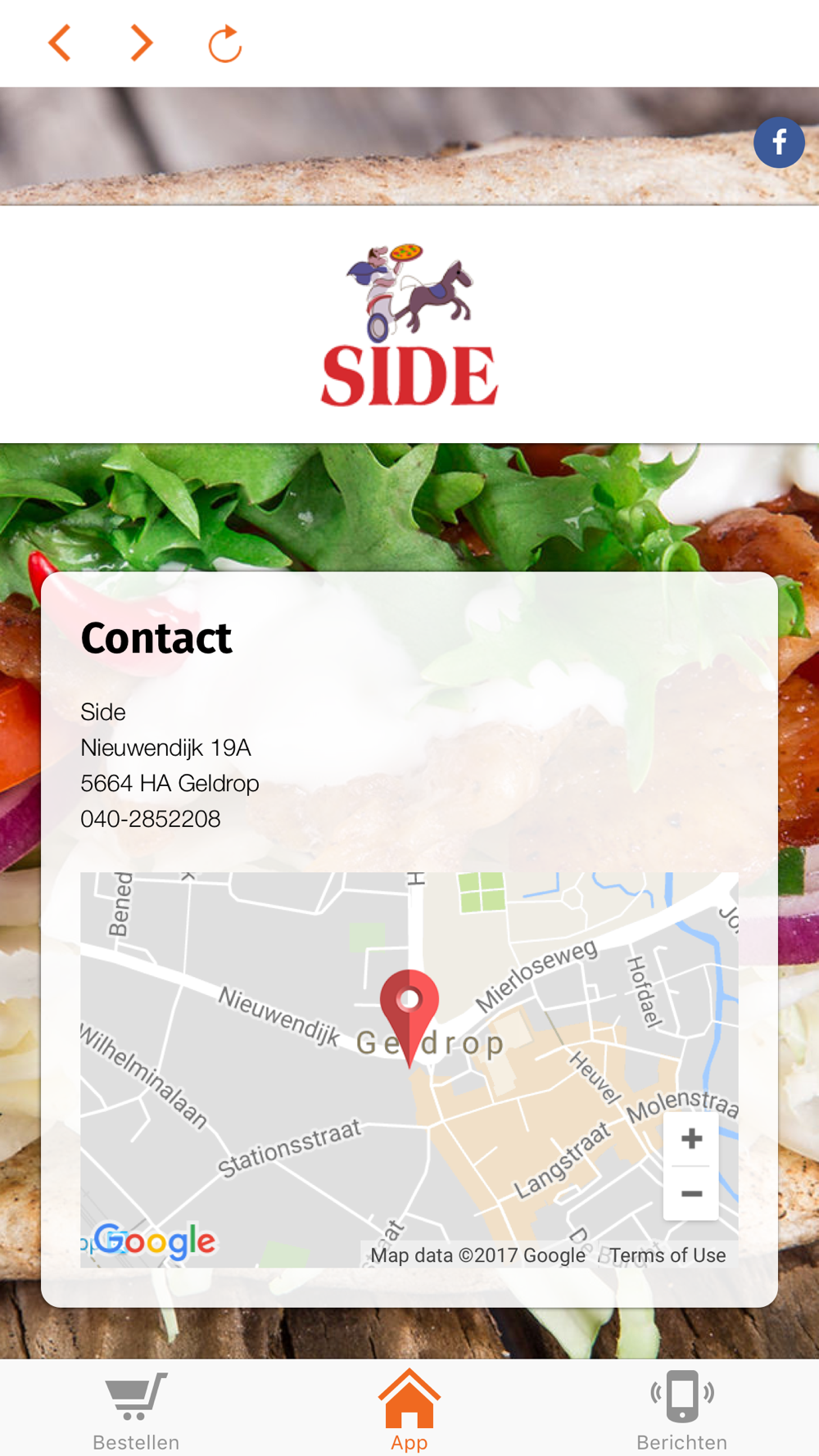The image size is (819, 1456).
Task: Switch to the Bestellen tab
Action: tap(136, 1411)
